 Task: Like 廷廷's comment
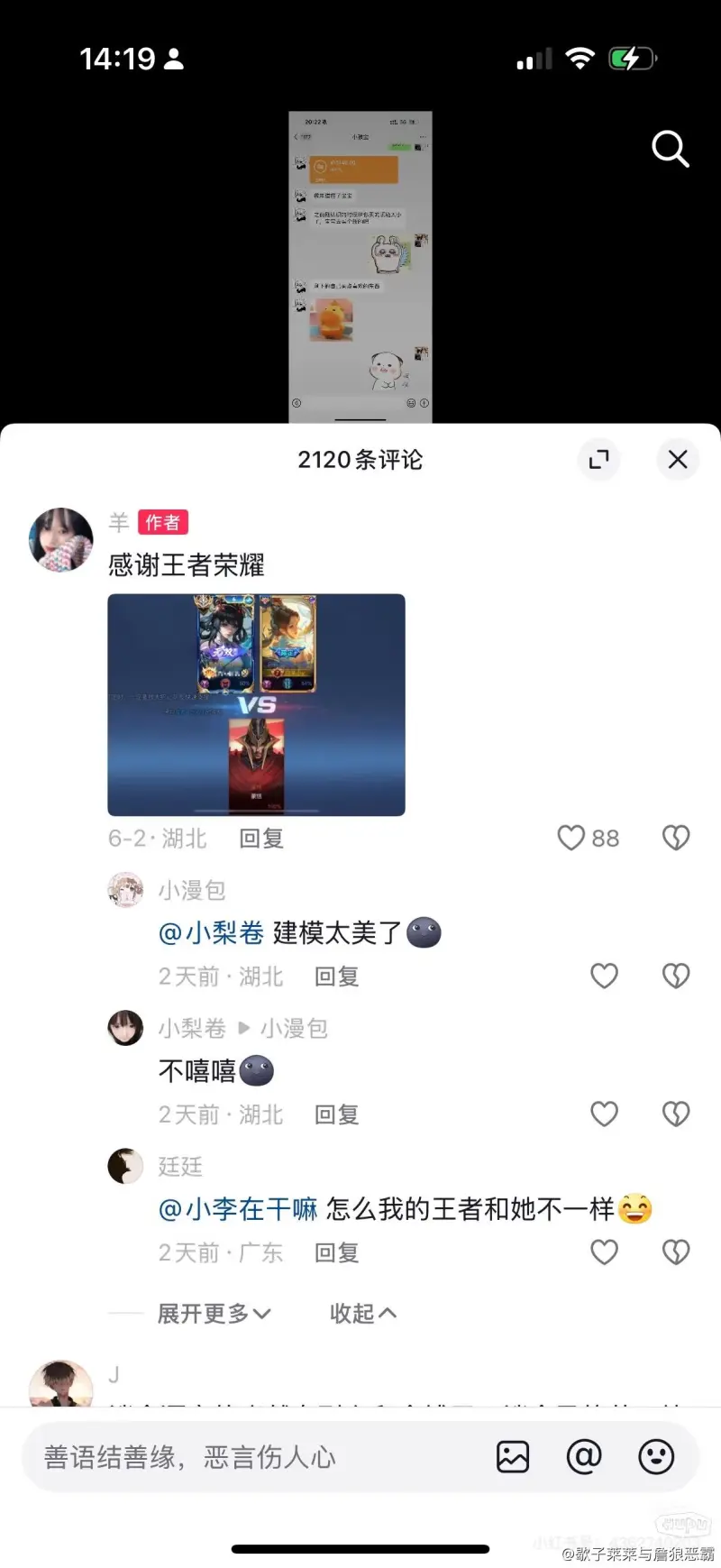[x=604, y=1252]
